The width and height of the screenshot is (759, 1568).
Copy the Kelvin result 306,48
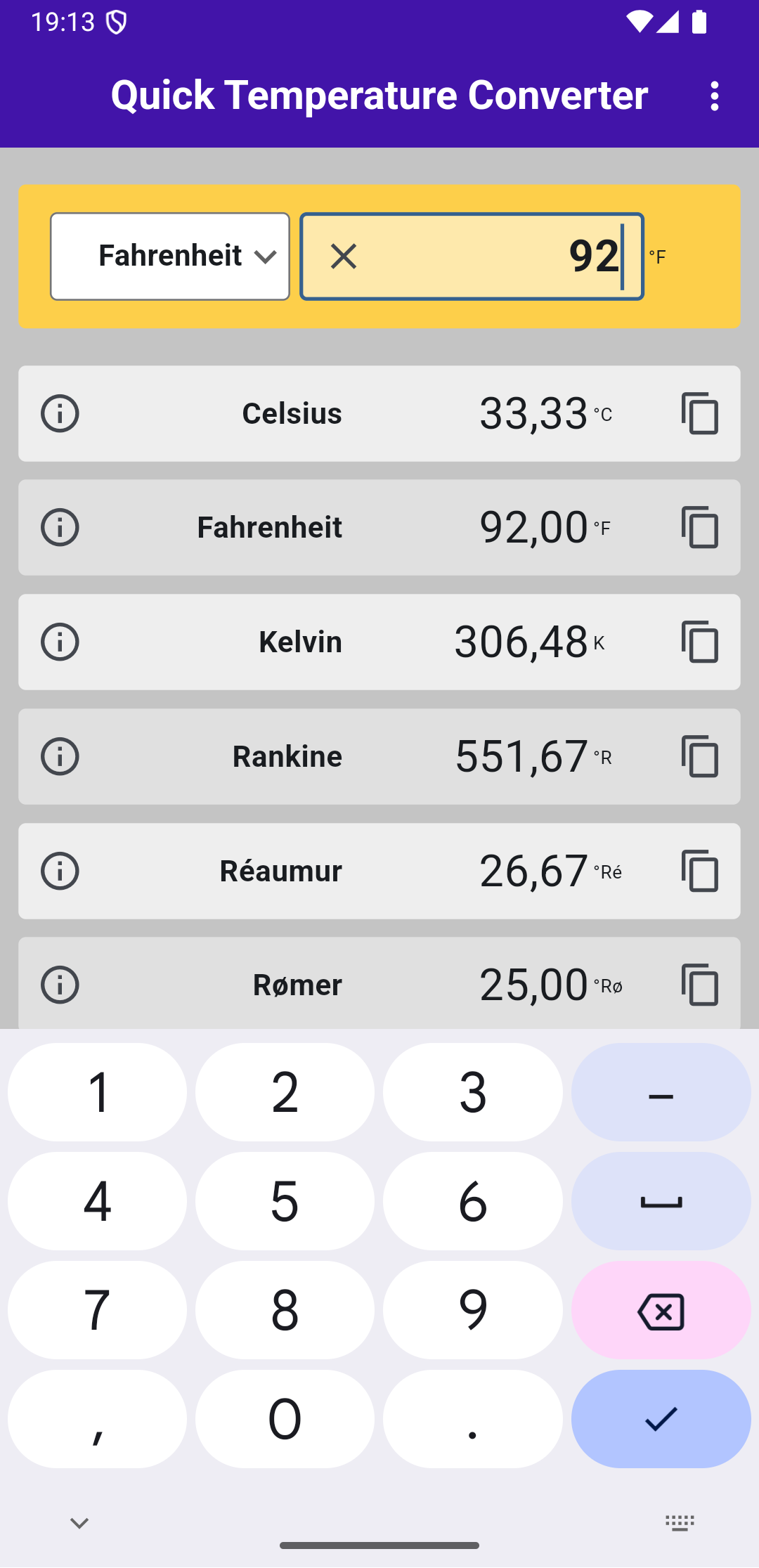point(699,642)
